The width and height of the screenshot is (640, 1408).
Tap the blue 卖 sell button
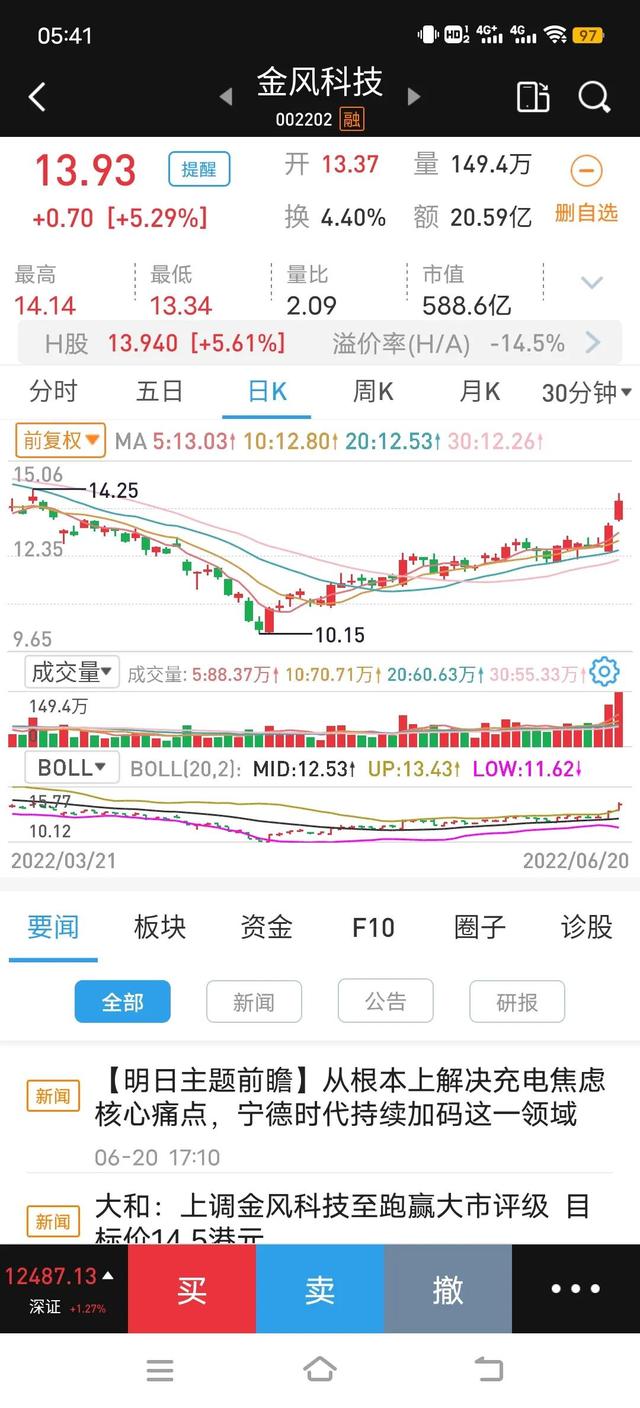pos(320,1289)
